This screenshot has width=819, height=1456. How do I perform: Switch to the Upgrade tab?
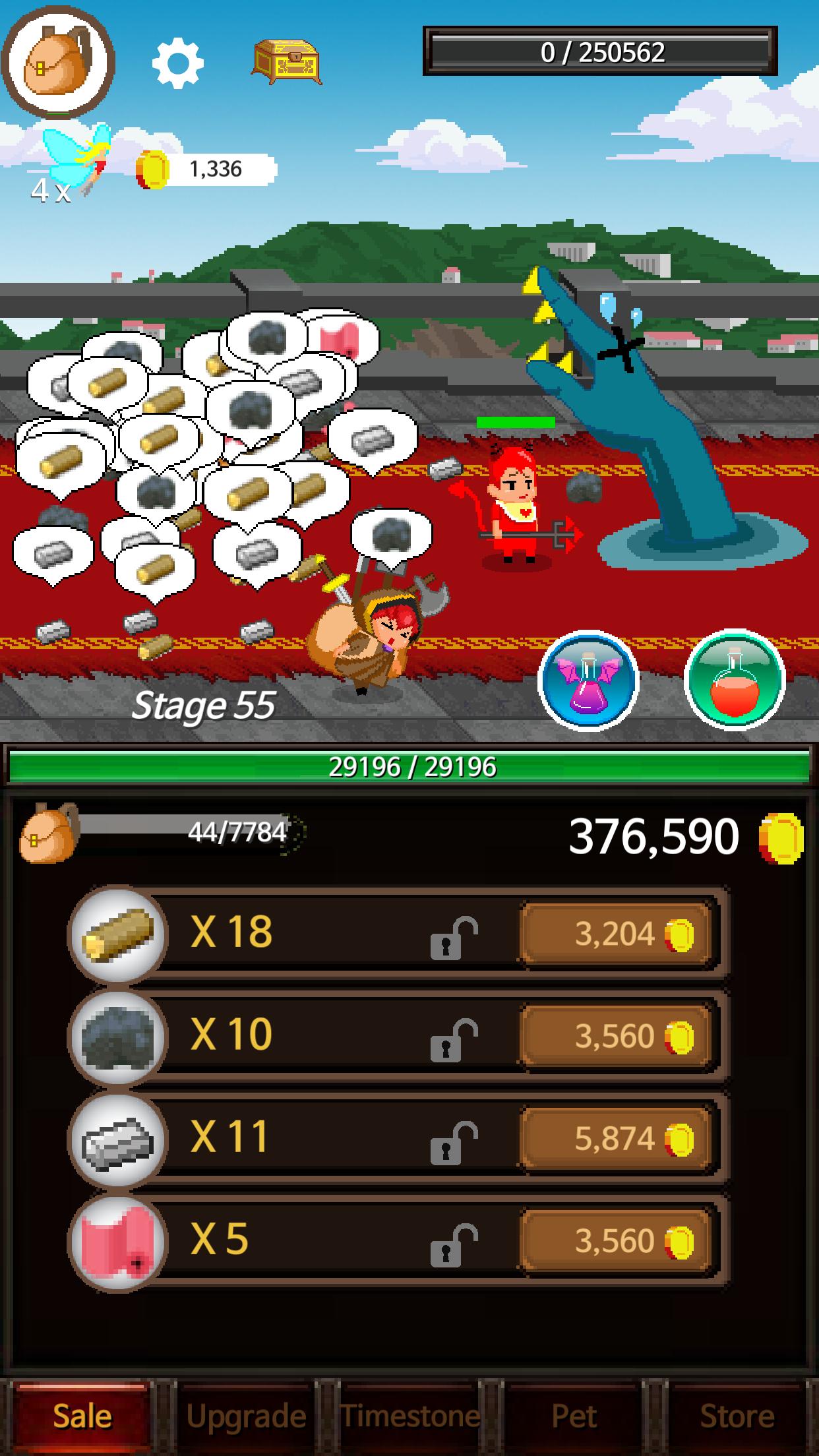click(246, 1416)
